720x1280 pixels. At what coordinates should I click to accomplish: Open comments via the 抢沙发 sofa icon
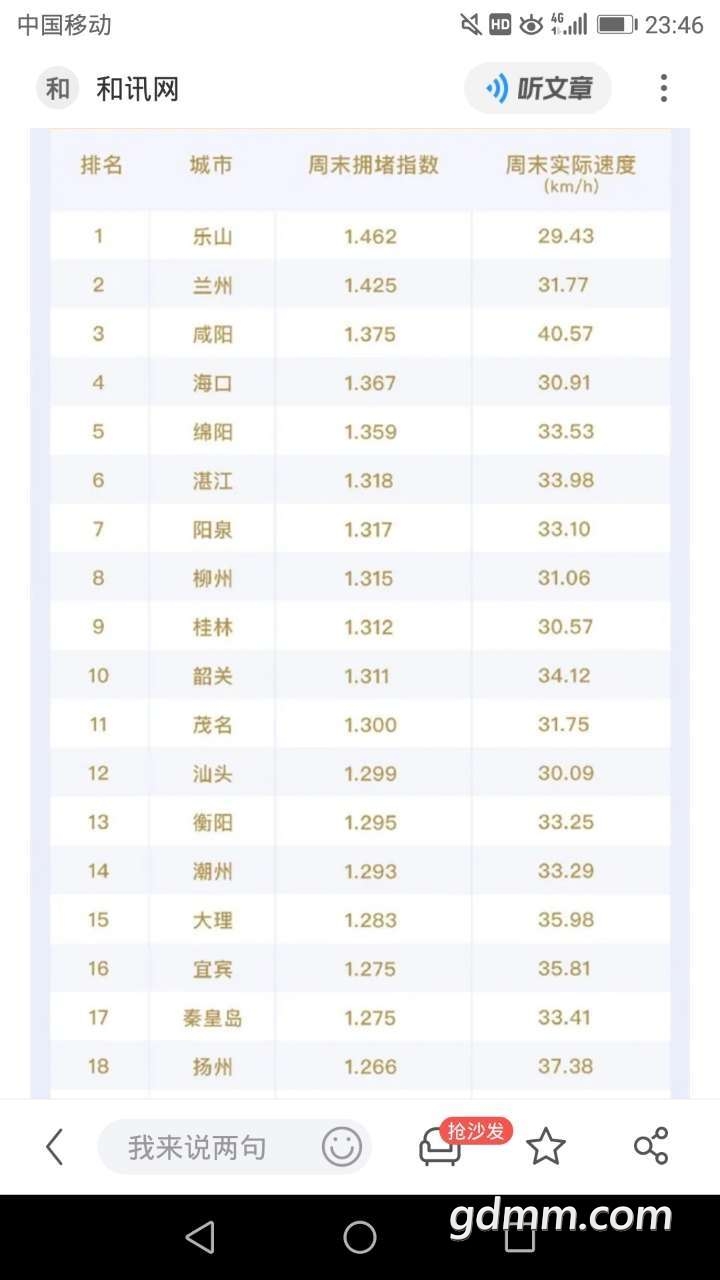point(441,1147)
